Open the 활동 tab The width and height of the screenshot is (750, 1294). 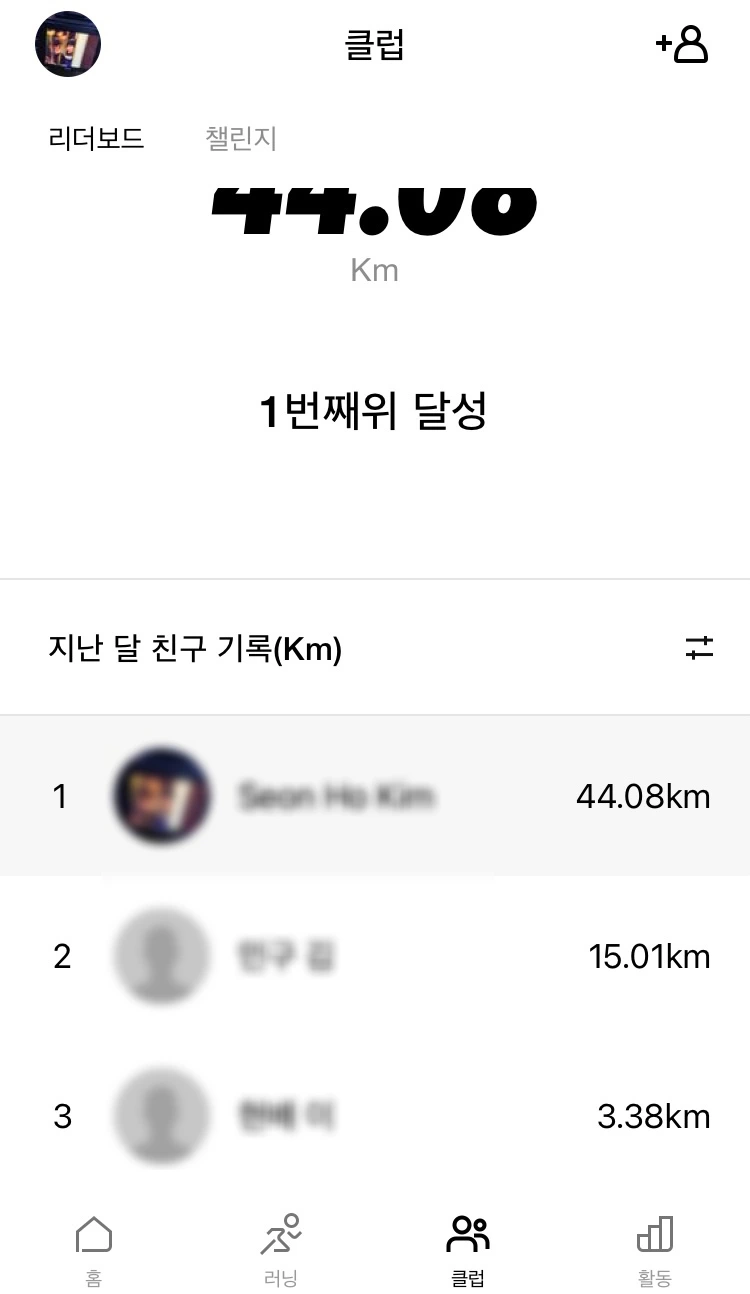point(655,1249)
